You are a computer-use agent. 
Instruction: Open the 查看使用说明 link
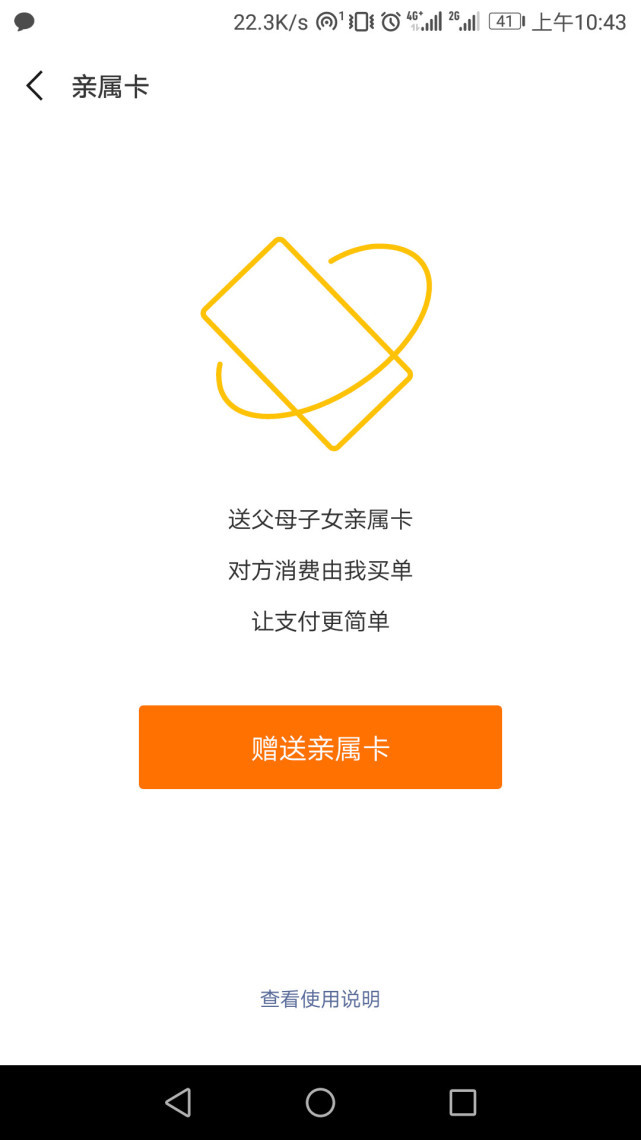tap(320, 998)
